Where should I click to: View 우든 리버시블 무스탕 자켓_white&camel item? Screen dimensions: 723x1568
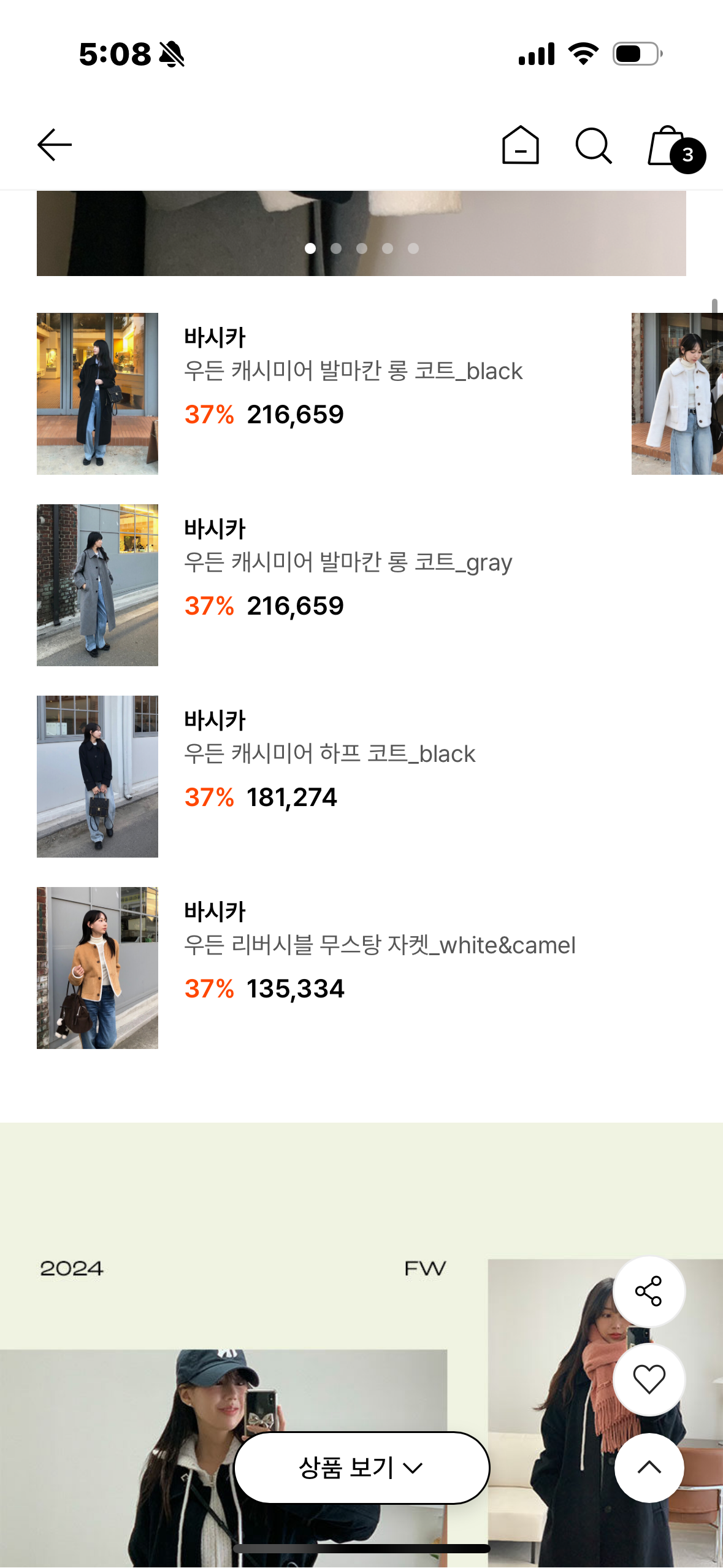click(379, 945)
